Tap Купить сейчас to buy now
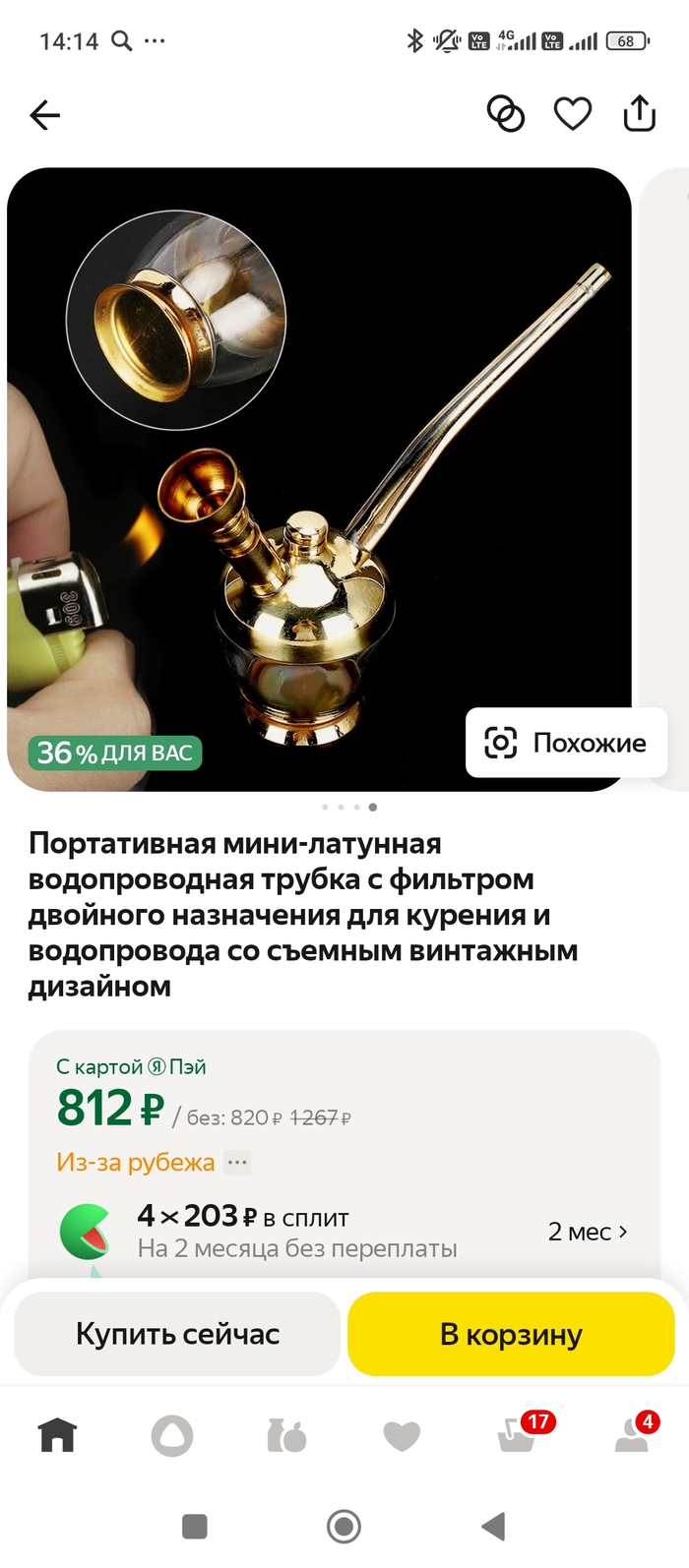The height and width of the screenshot is (1568, 689). coord(177,1334)
